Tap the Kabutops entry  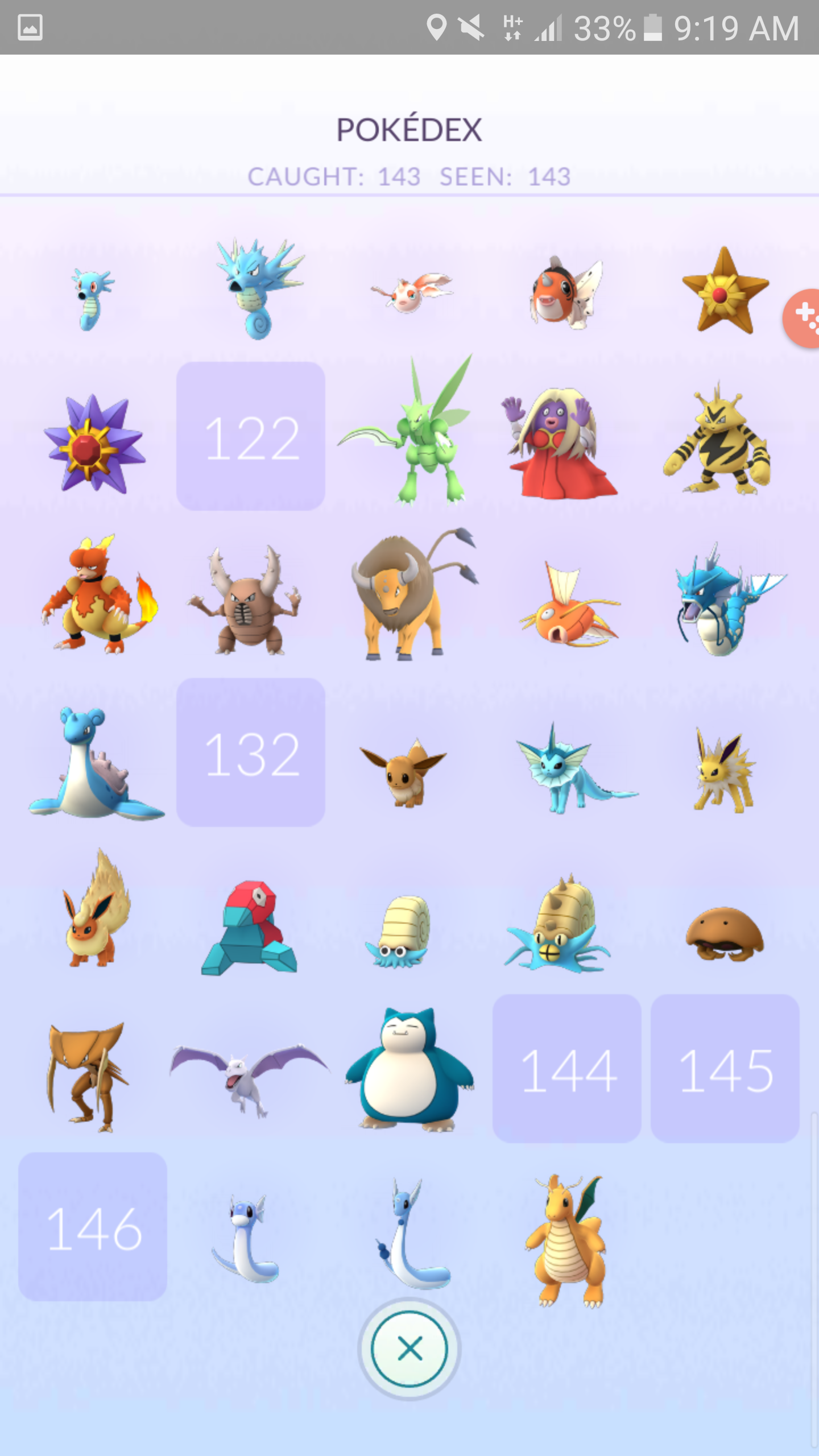[x=88, y=1076]
